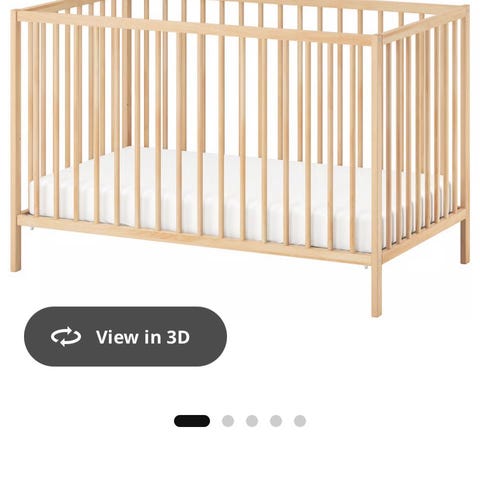Viewport: 480px width, 480px height.
Task: Select the last page indicator dot
Action: (x=300, y=421)
